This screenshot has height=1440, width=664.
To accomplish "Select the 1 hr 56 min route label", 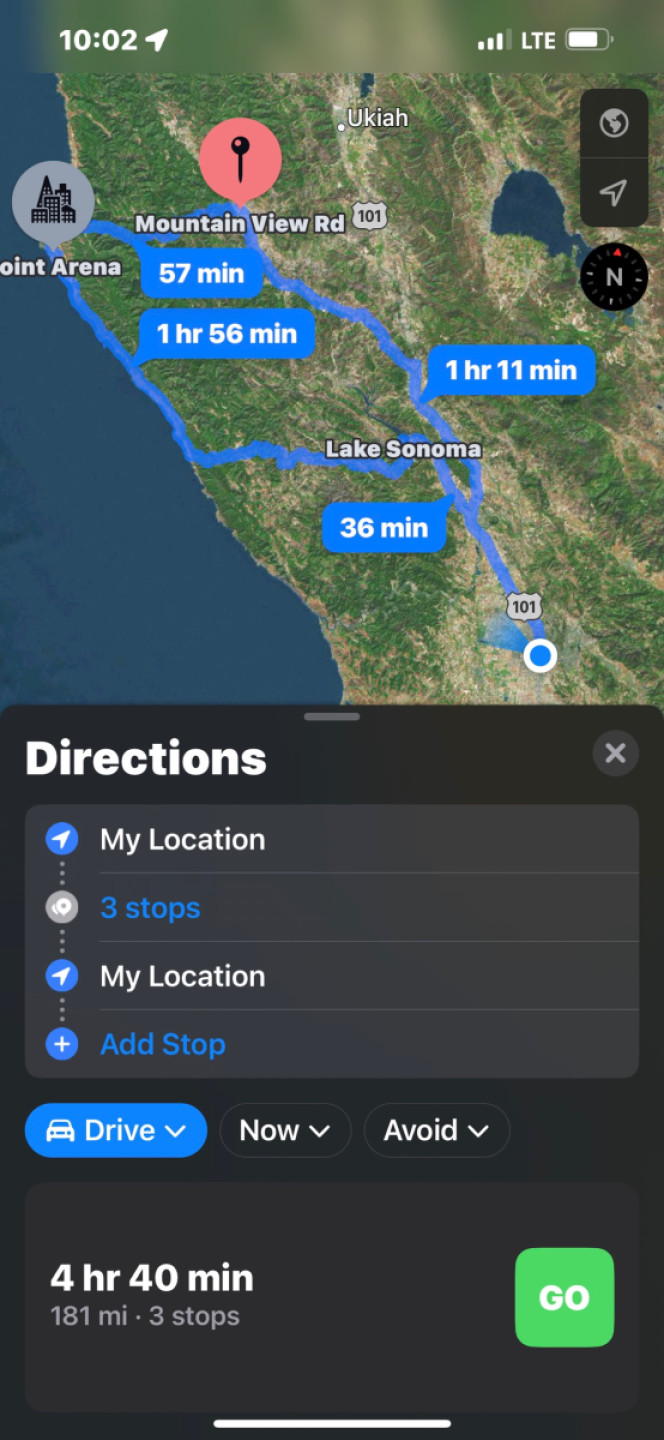I will click(x=227, y=334).
